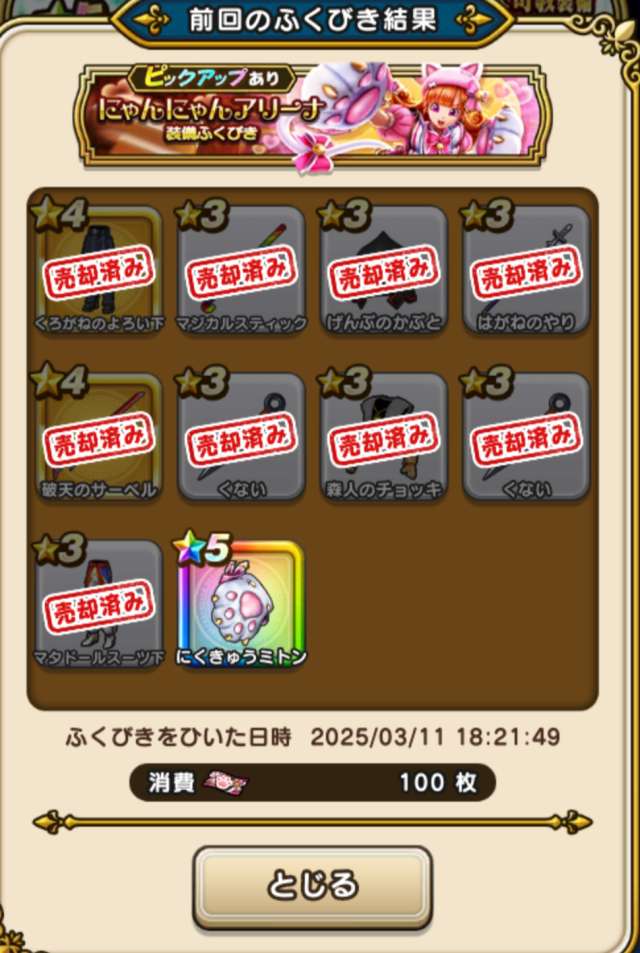The image size is (640, 953).
Task: Select the 森人のチョッキ item tile
Action: click(383, 437)
